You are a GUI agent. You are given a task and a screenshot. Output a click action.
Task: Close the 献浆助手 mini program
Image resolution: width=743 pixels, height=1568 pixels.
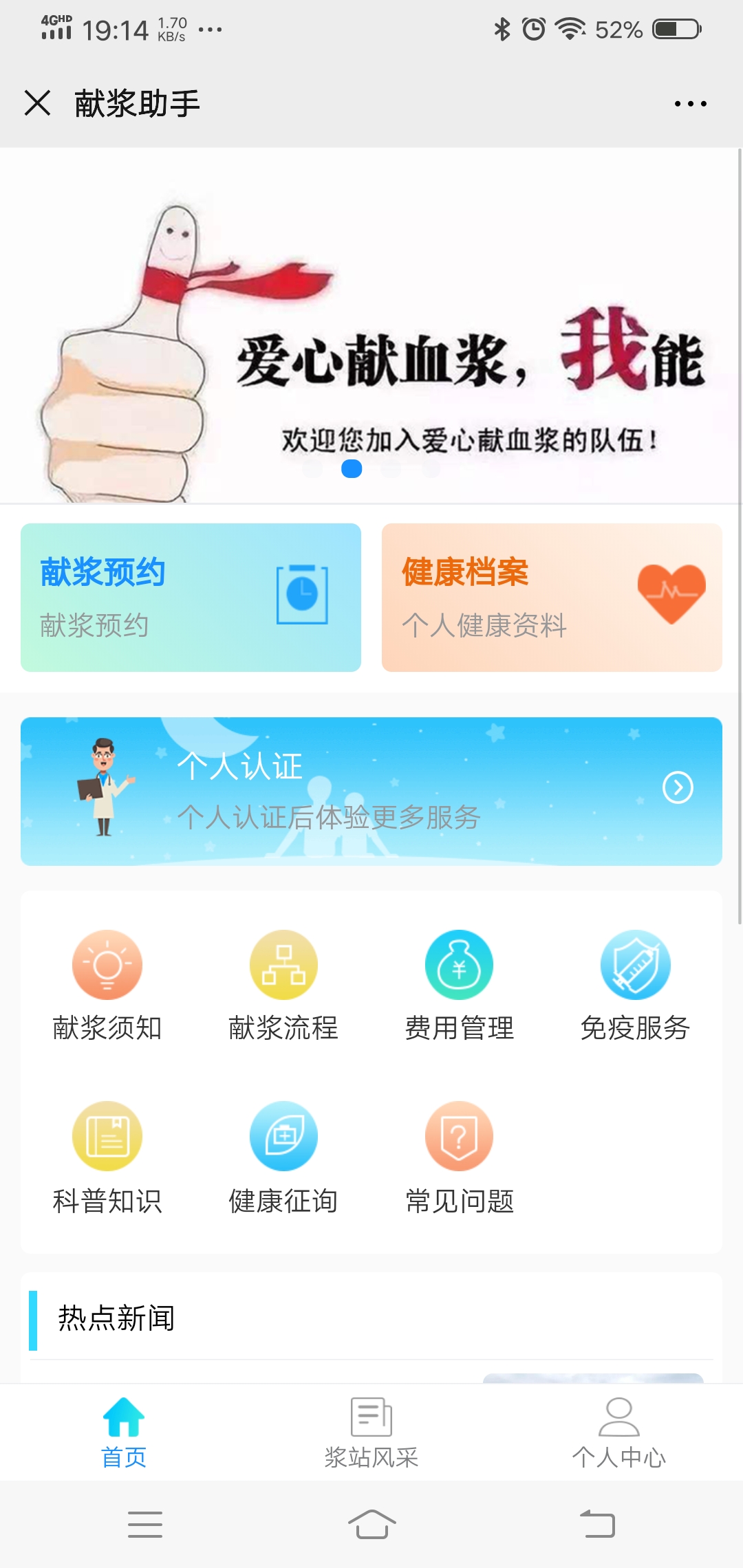37,103
